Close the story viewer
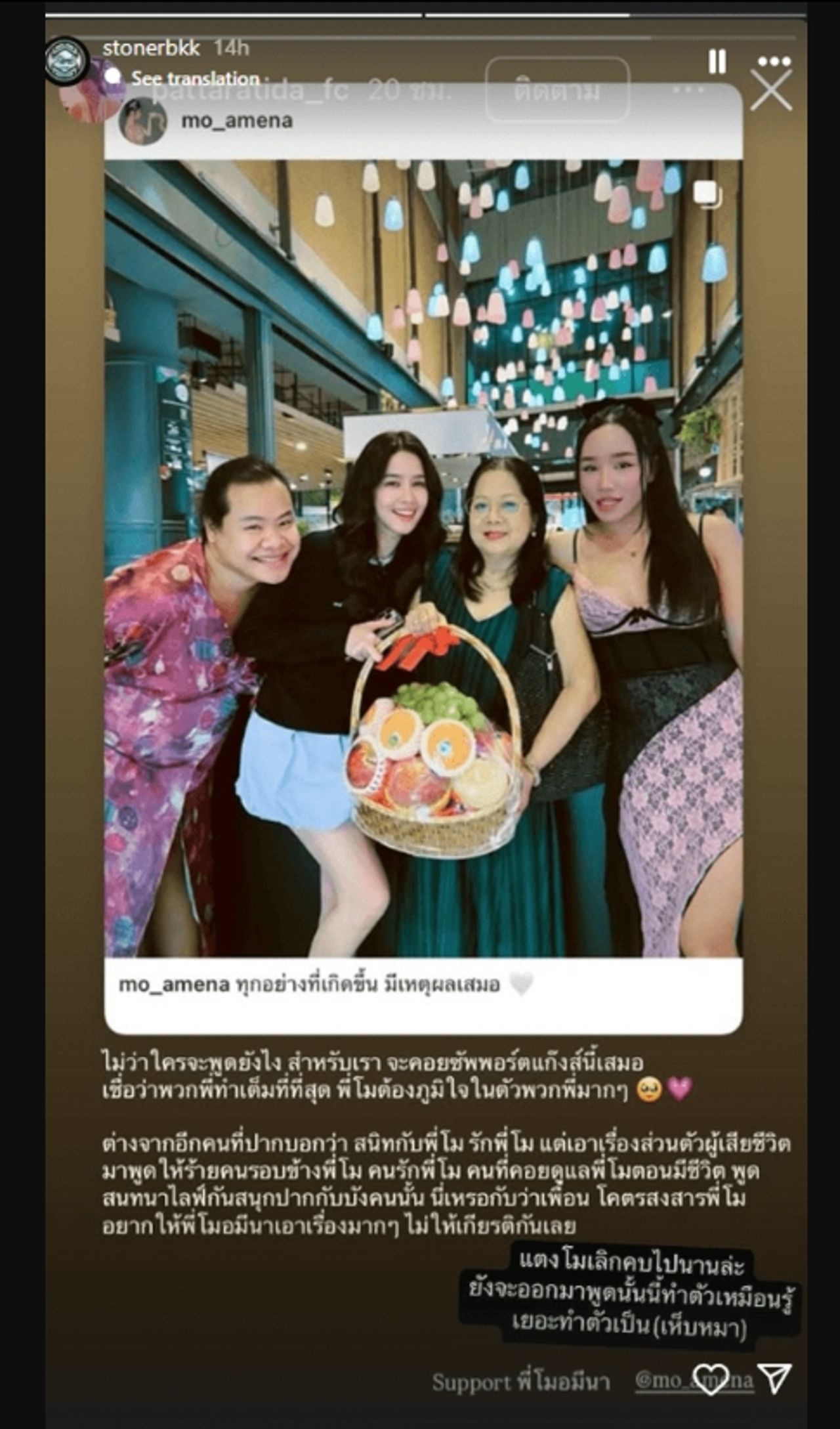Viewport: 840px width, 1429px height. click(771, 91)
